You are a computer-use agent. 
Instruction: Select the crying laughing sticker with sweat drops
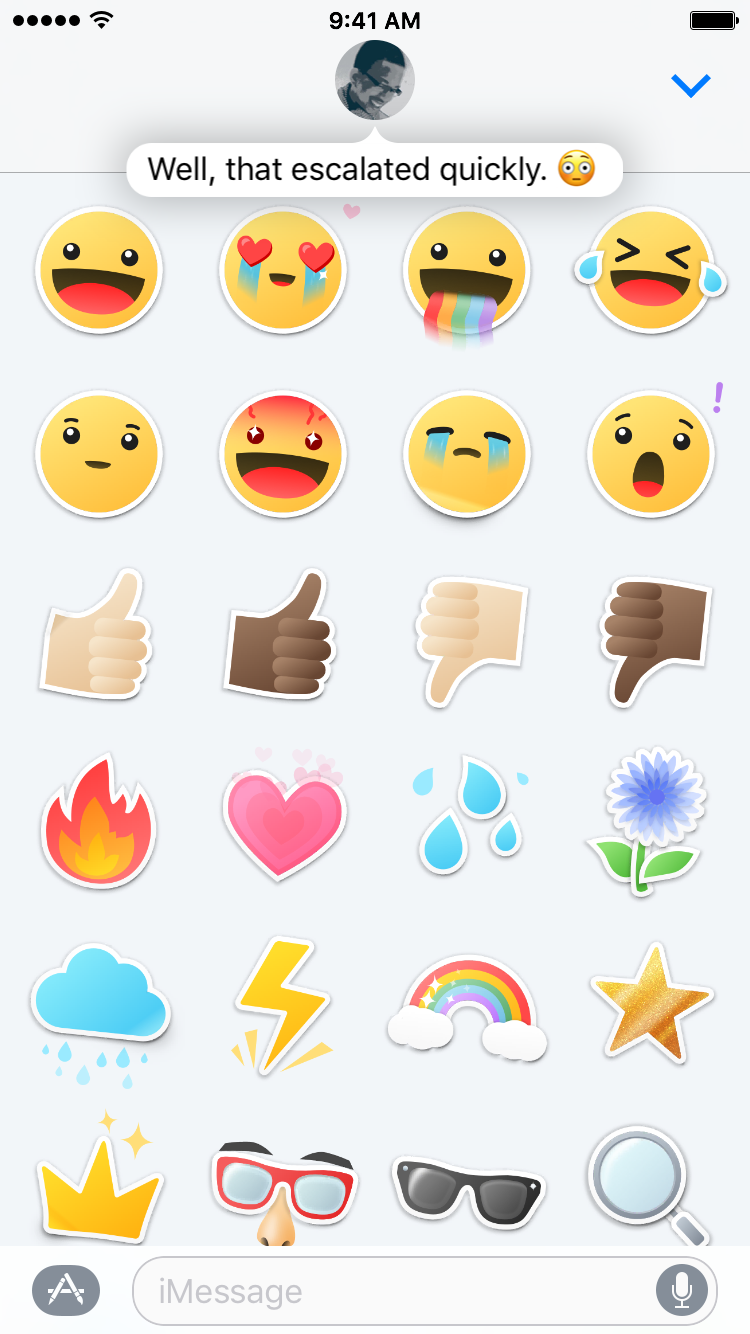[x=651, y=269]
